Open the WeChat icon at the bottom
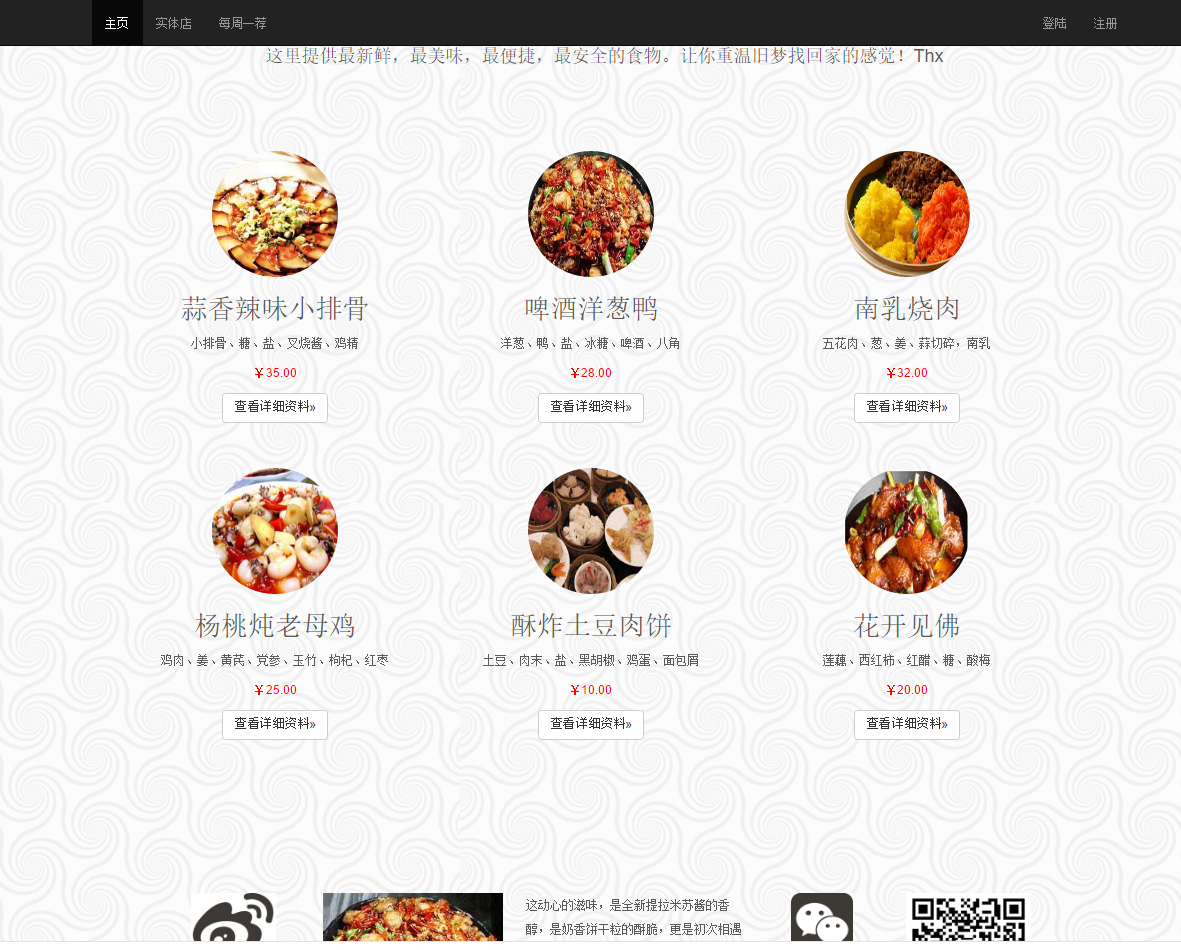 coord(821,918)
